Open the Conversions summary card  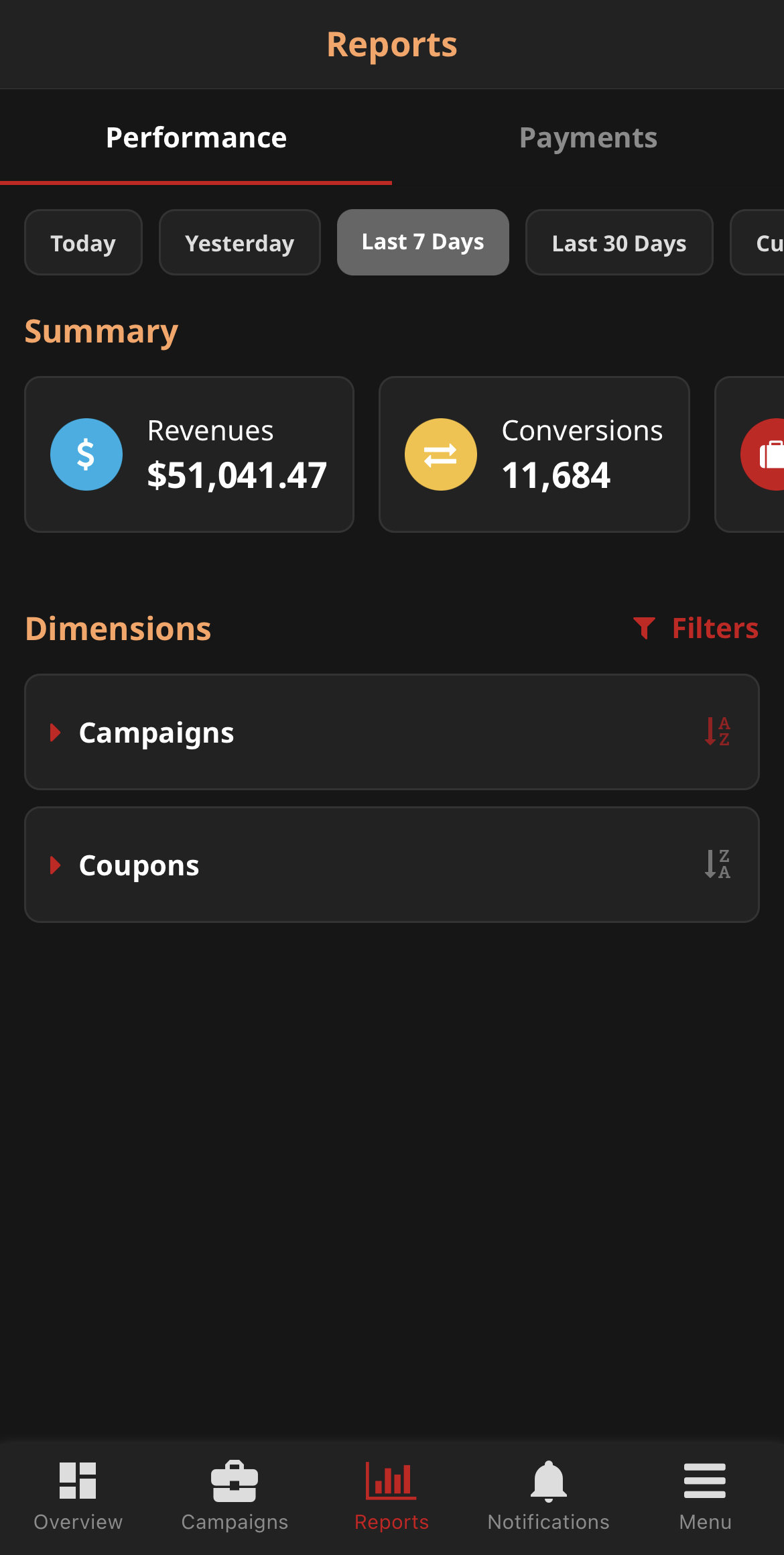[534, 454]
